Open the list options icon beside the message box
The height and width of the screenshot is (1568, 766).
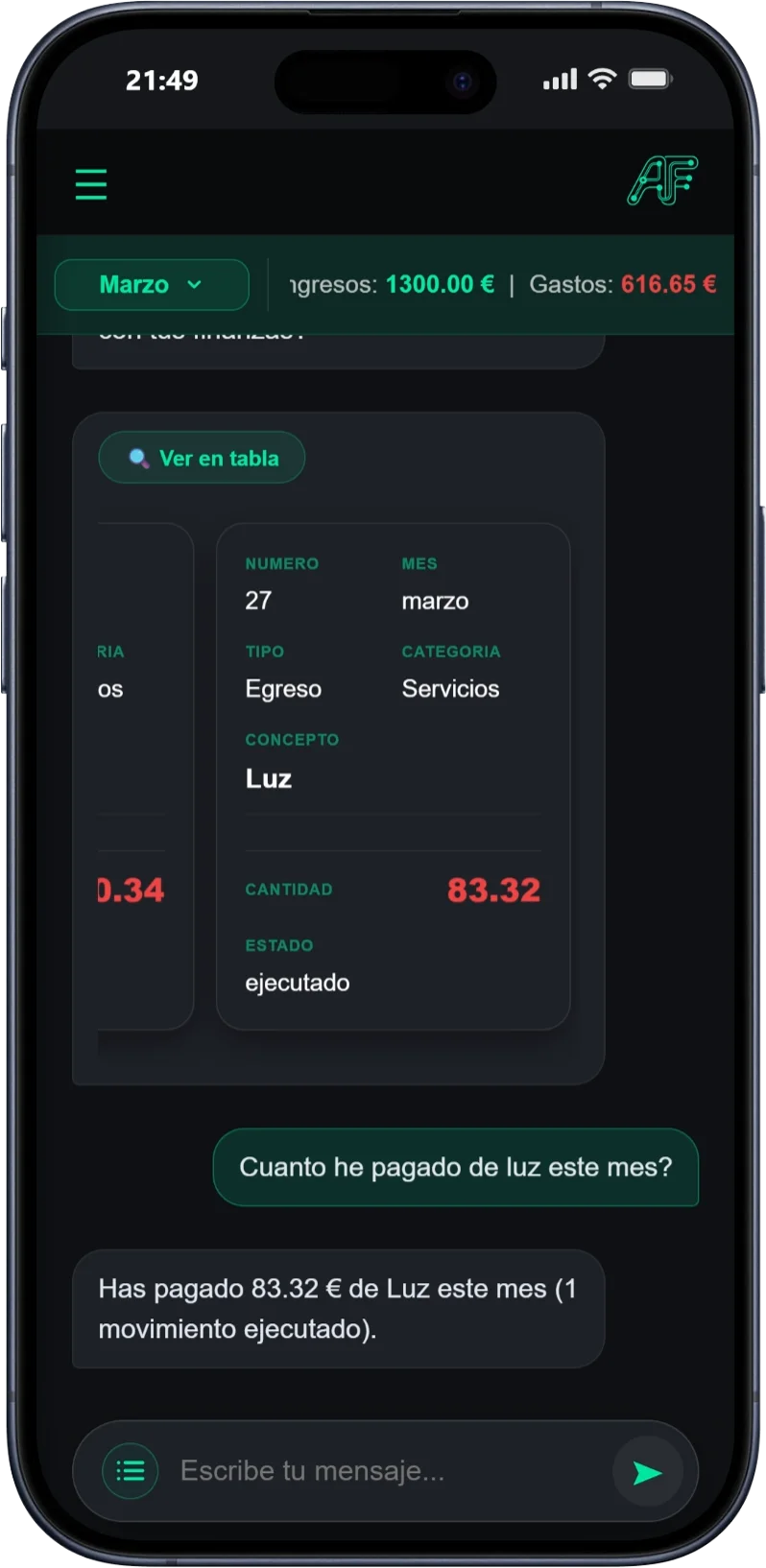[x=131, y=1470]
